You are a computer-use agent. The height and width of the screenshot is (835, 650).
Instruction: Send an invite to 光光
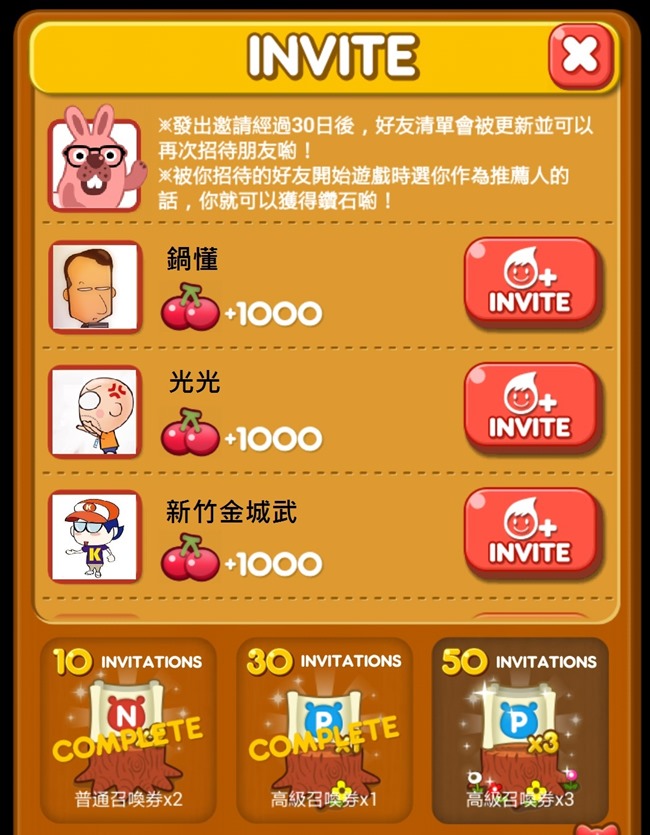pos(530,408)
